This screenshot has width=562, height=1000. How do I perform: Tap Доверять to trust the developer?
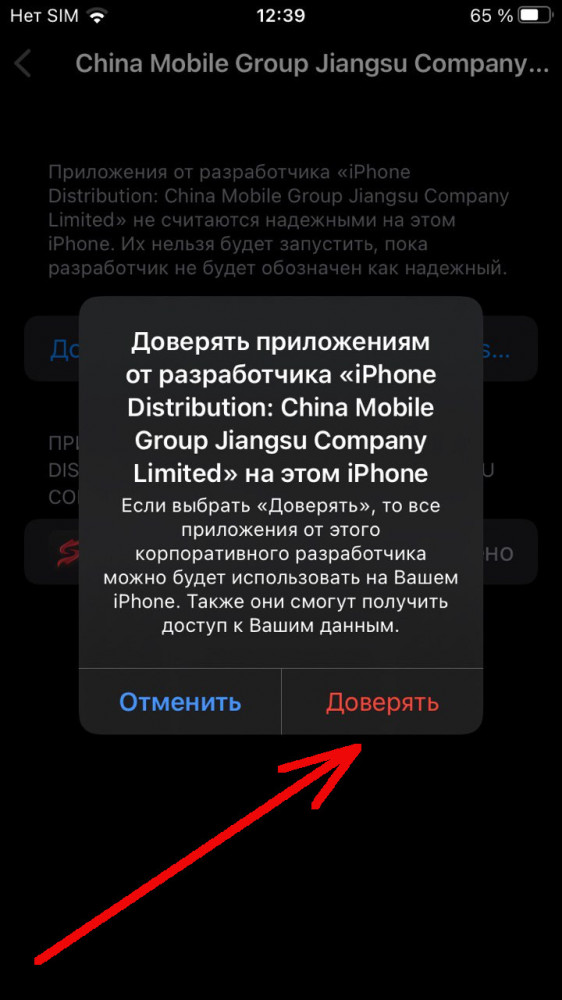(x=382, y=702)
